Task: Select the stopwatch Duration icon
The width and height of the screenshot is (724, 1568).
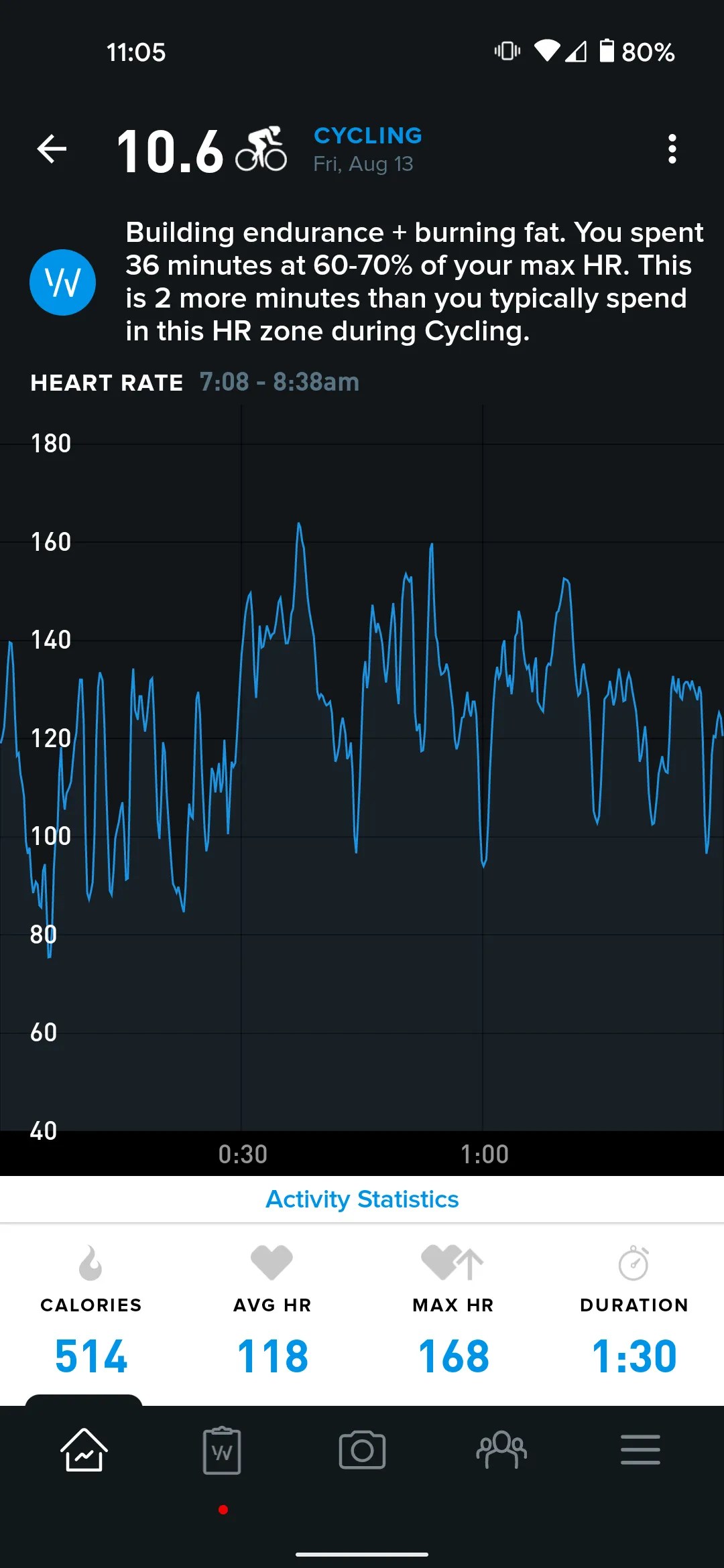Action: coord(633,1260)
